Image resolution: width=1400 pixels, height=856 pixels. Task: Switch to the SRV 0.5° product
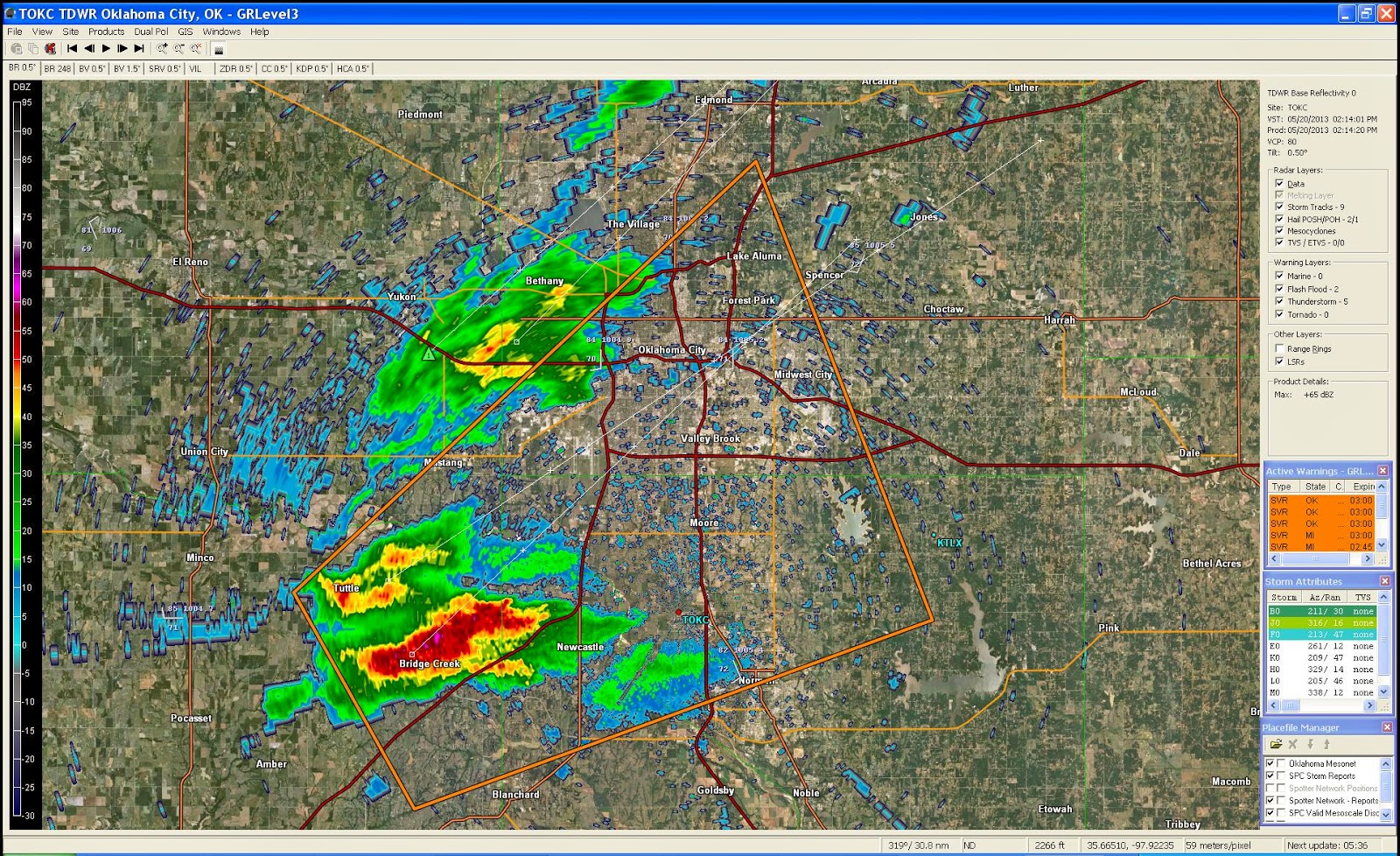(164, 68)
